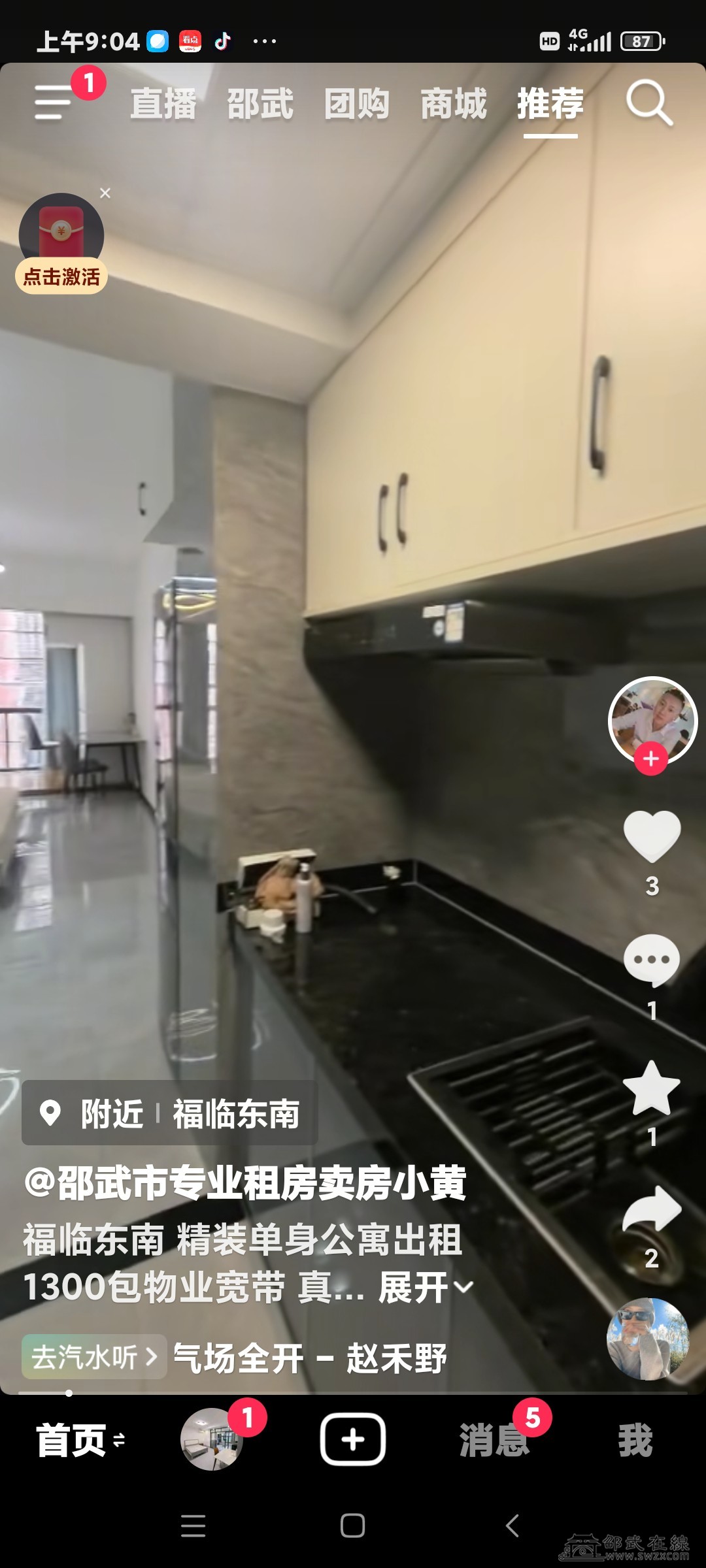Screen dimensions: 706x1568
Task: Open the search magnifier icon
Action: point(648,103)
